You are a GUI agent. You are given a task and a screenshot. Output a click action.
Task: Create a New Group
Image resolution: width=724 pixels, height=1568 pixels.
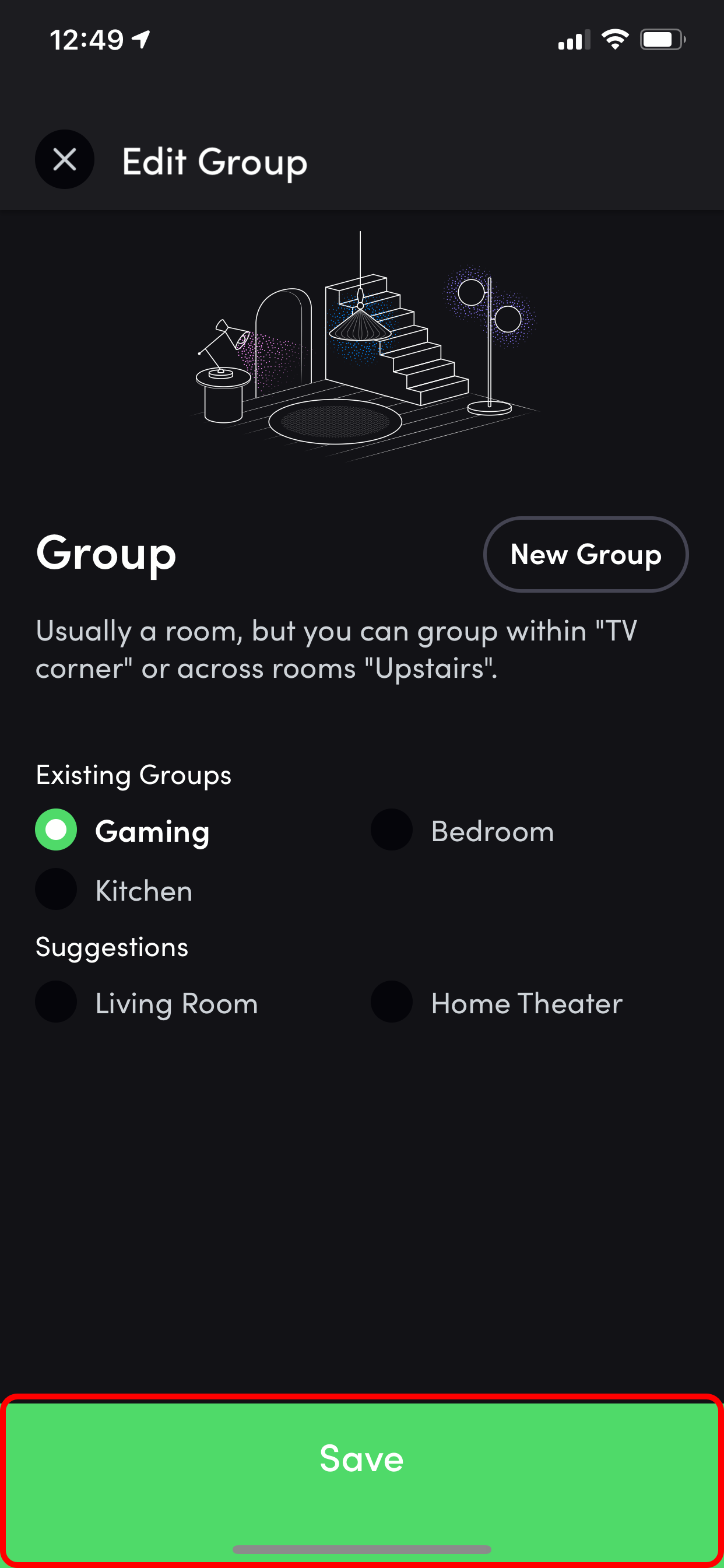point(585,555)
